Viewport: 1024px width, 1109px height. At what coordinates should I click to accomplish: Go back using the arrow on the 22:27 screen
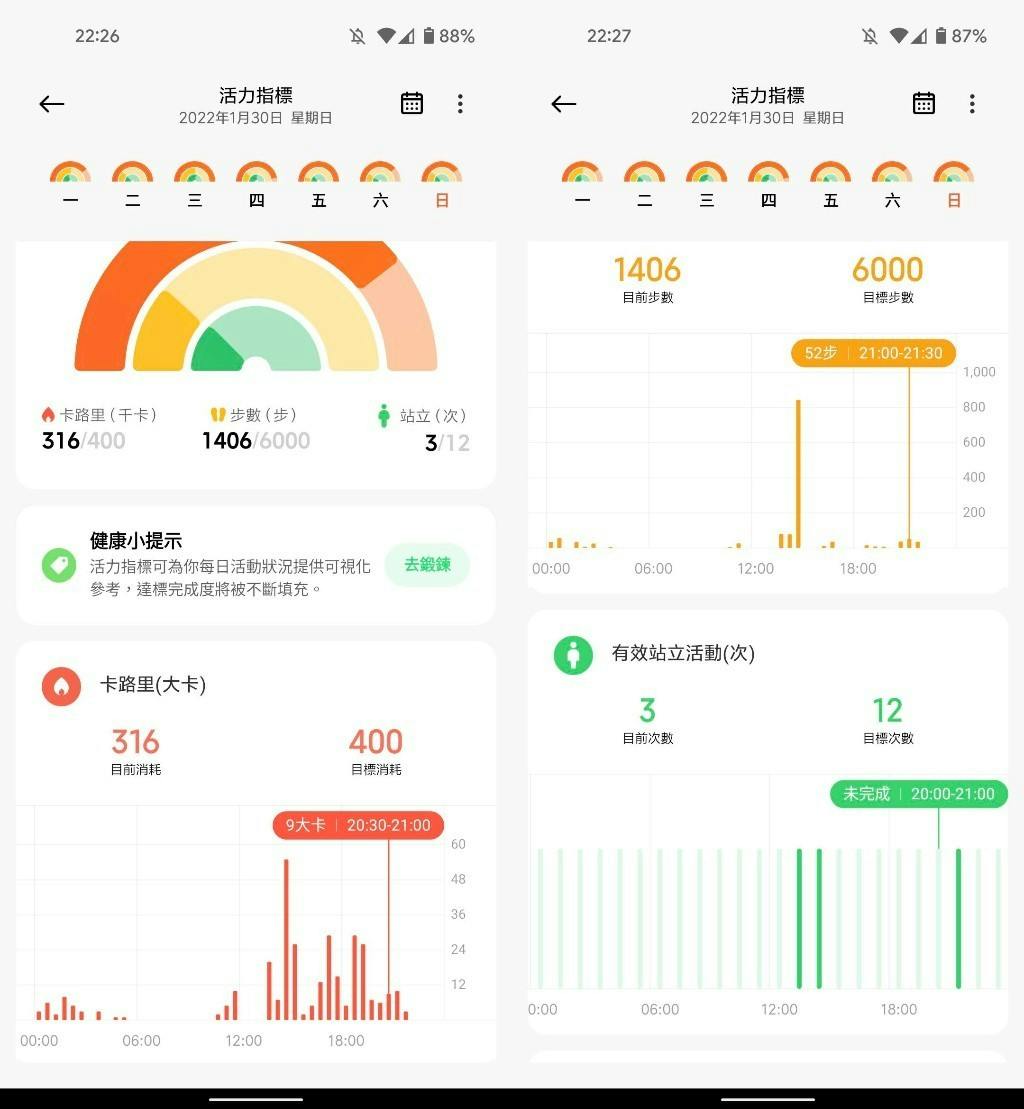click(x=564, y=104)
